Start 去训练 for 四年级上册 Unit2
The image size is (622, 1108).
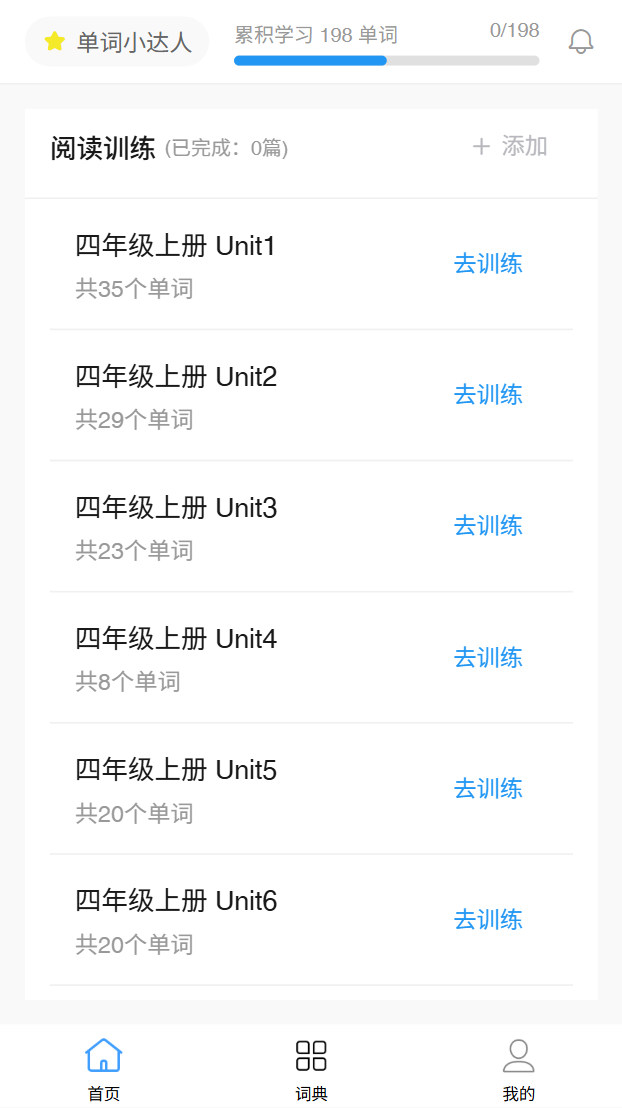point(488,394)
